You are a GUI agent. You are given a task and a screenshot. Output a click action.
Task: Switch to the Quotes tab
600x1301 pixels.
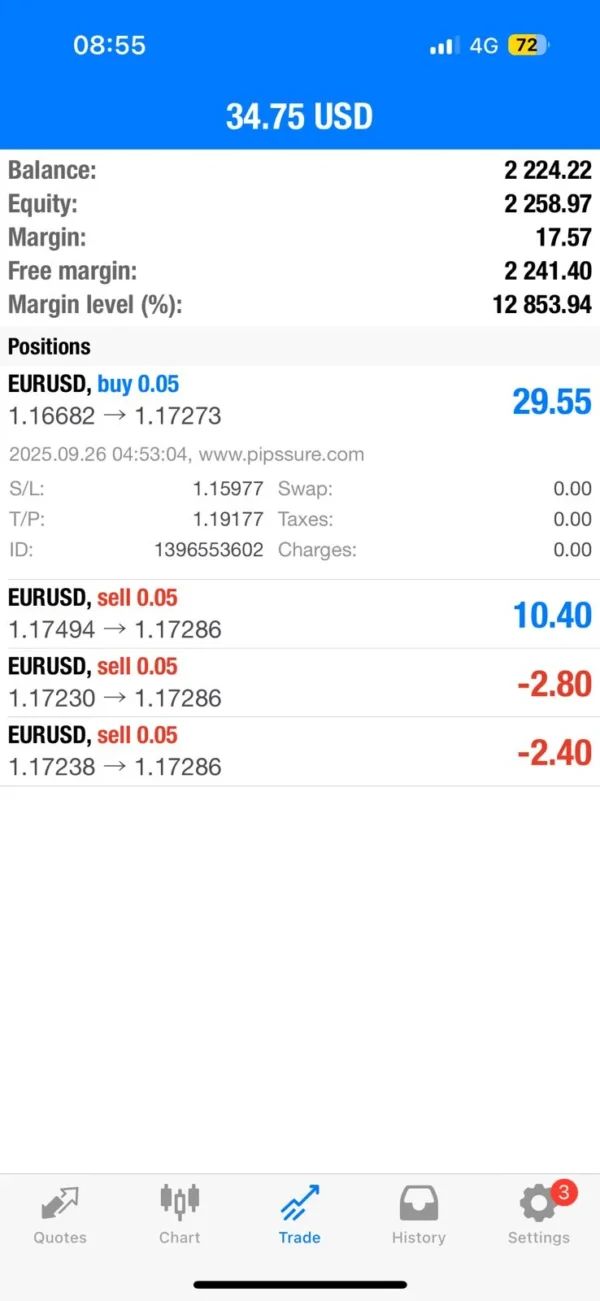(60, 1214)
